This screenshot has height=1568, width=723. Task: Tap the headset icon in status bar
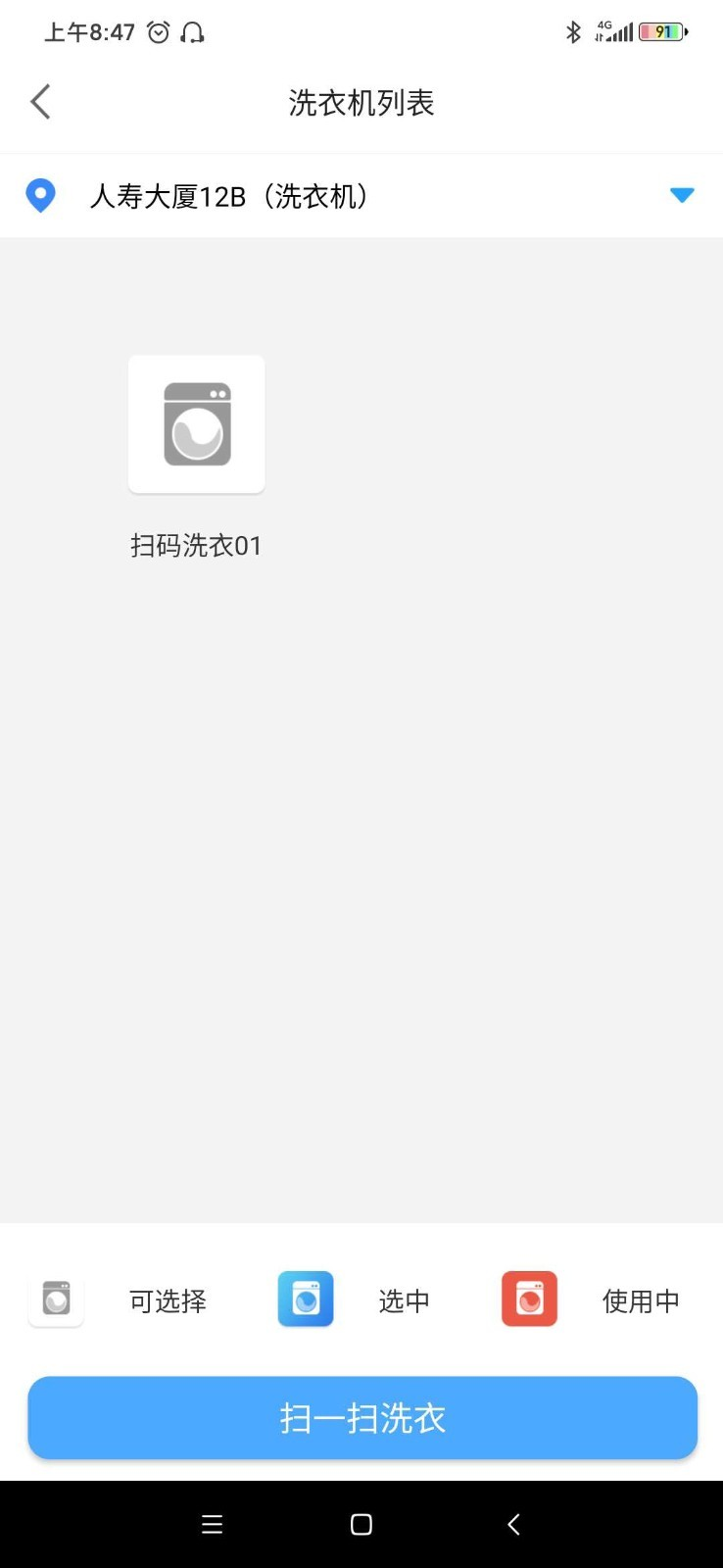point(193,32)
